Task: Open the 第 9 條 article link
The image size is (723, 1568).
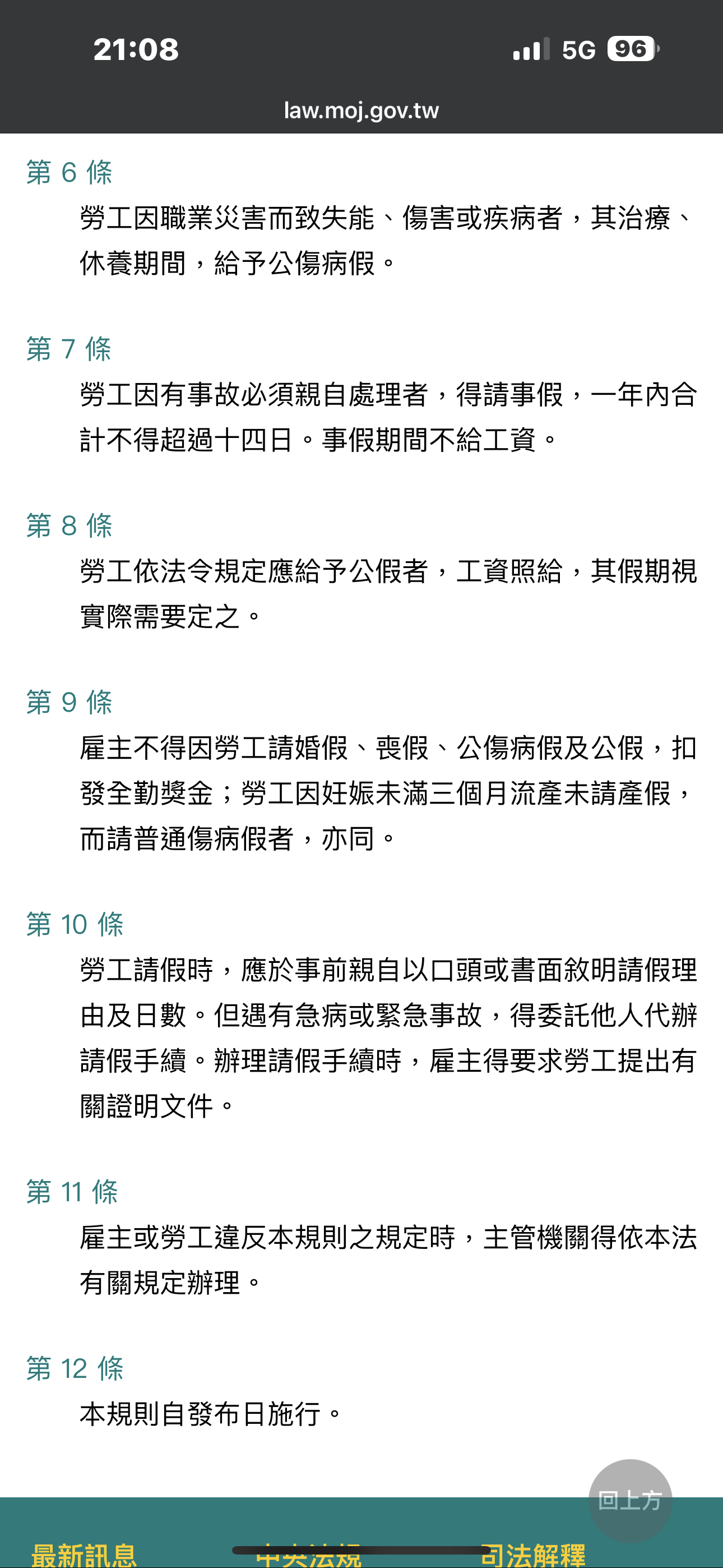Action: 69,702
